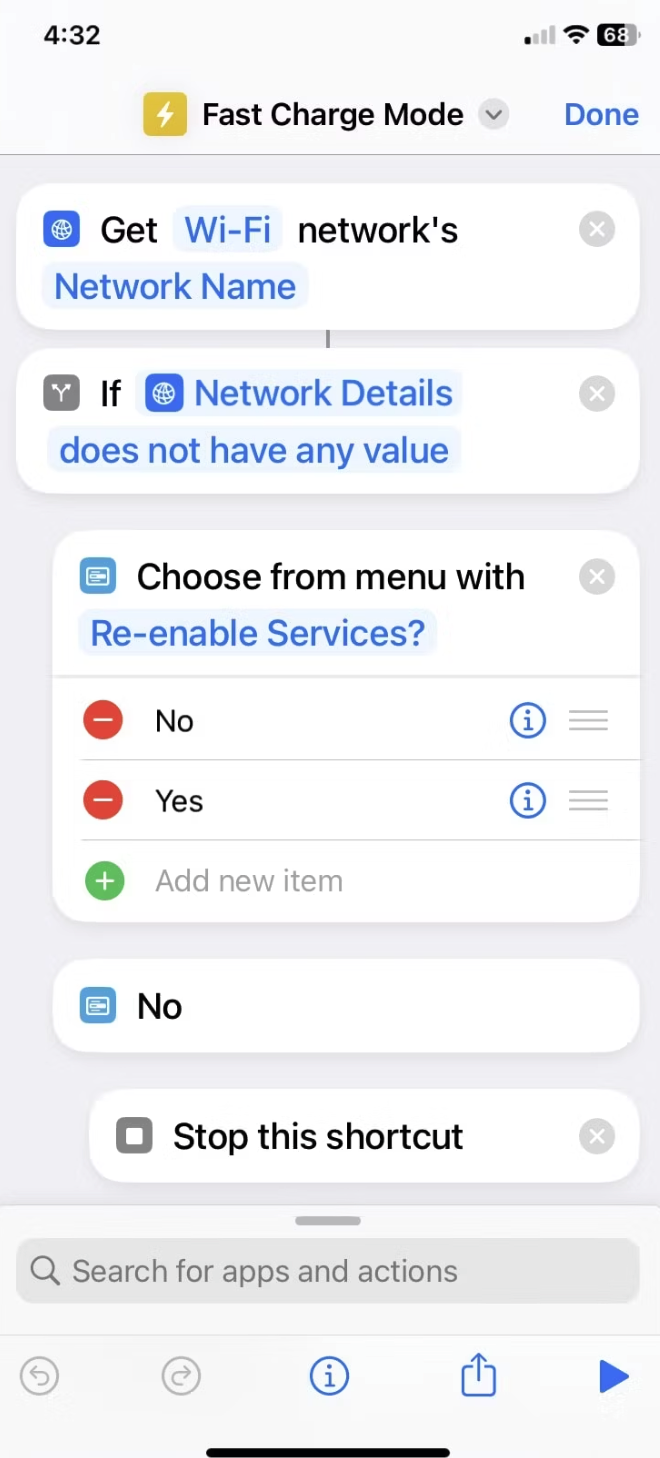Add new item to the menu

coord(248,881)
